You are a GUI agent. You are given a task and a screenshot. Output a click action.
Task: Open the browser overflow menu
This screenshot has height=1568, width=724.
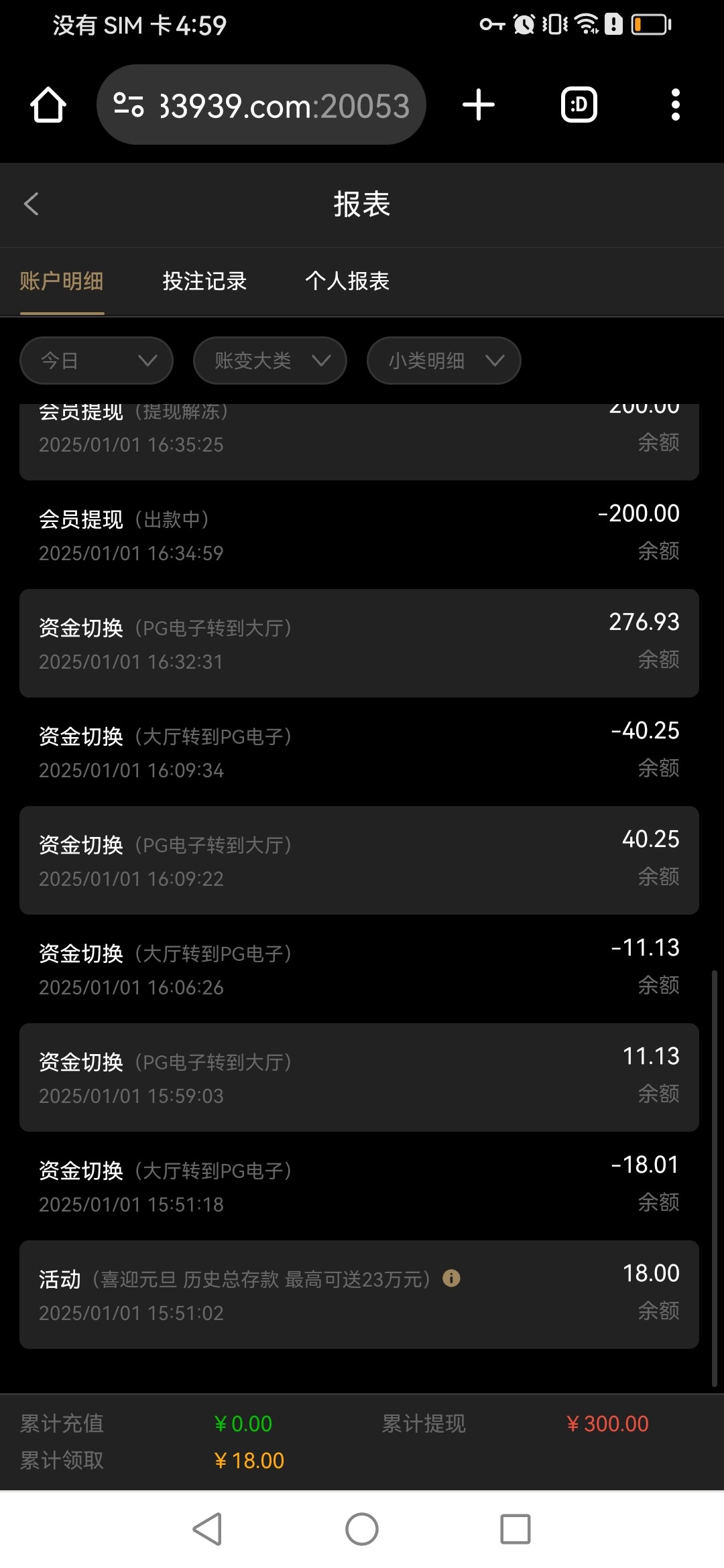coord(675,105)
